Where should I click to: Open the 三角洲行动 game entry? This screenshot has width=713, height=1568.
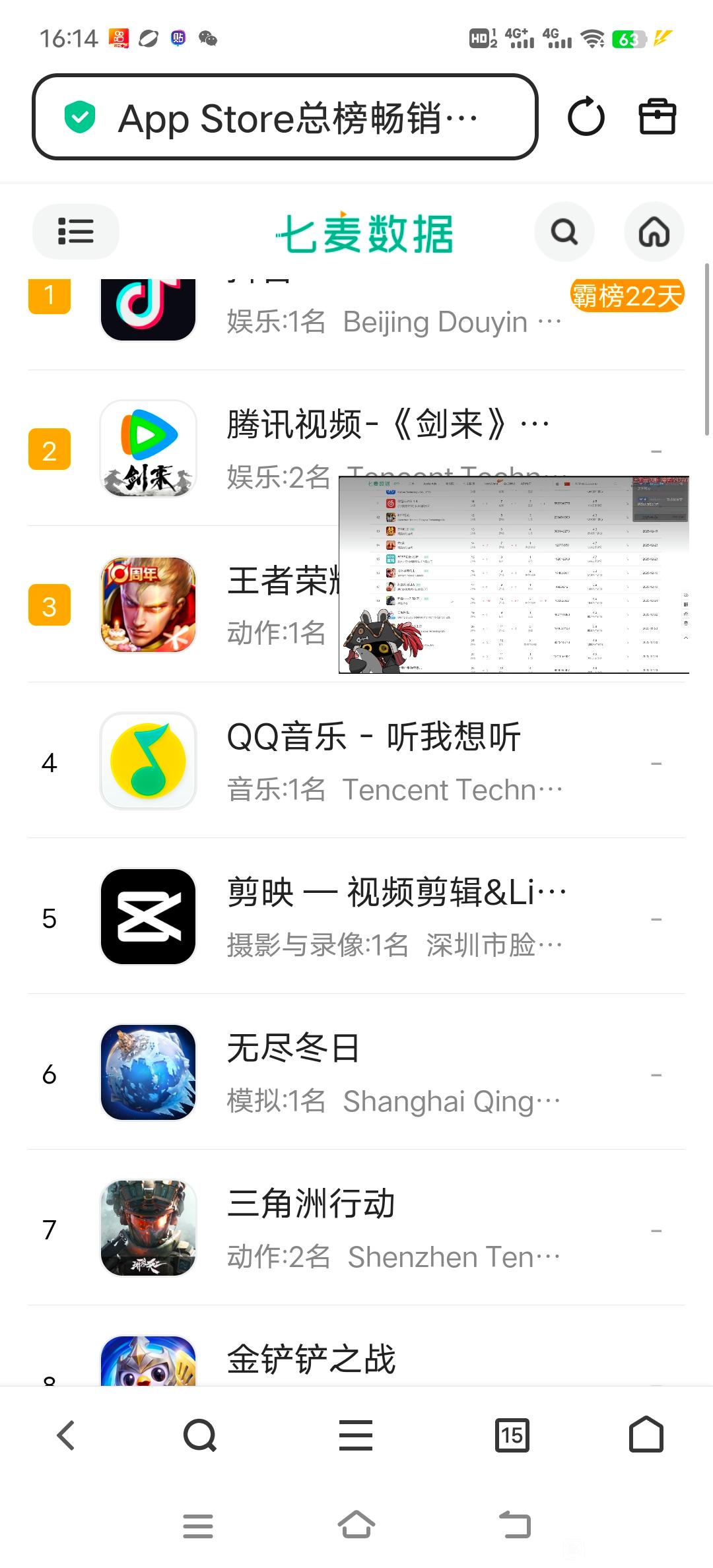point(310,1204)
